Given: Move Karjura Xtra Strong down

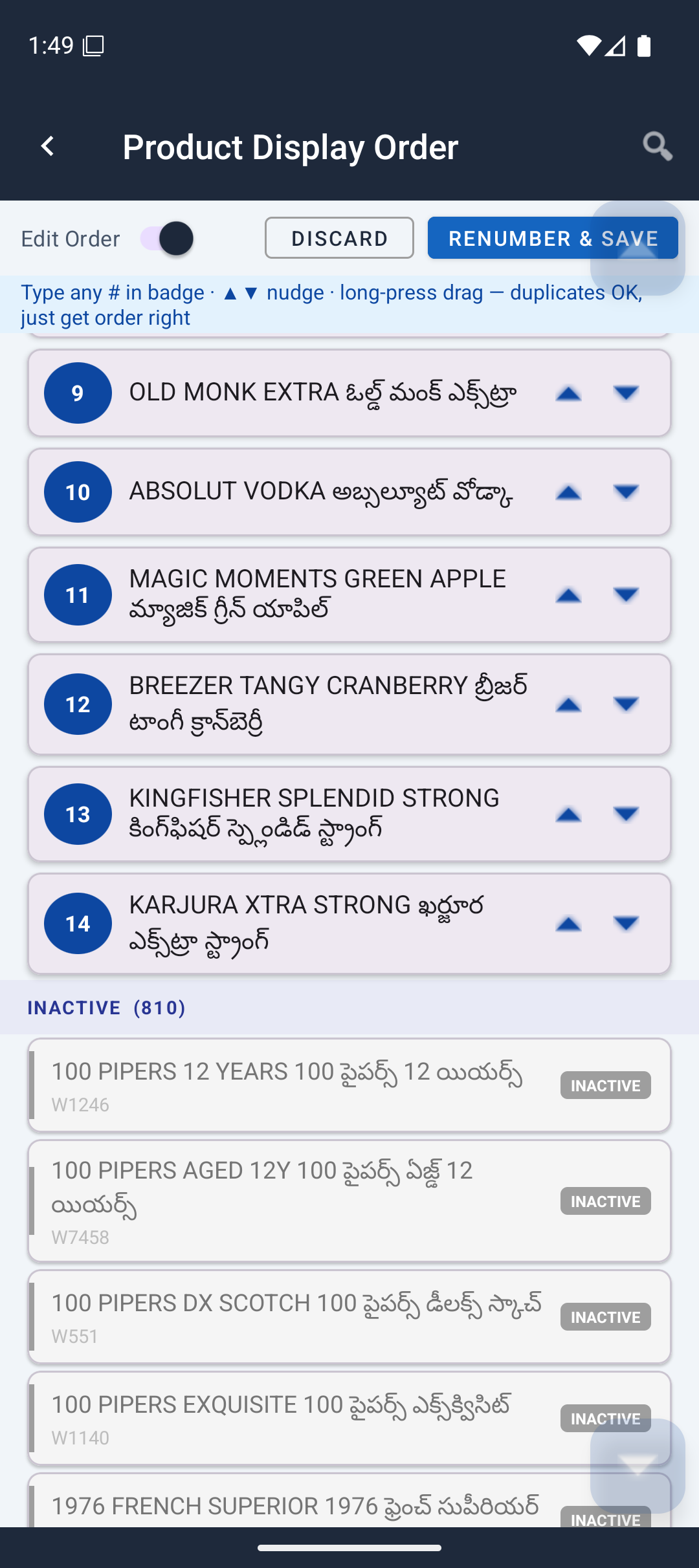Looking at the screenshot, I should [626, 924].
